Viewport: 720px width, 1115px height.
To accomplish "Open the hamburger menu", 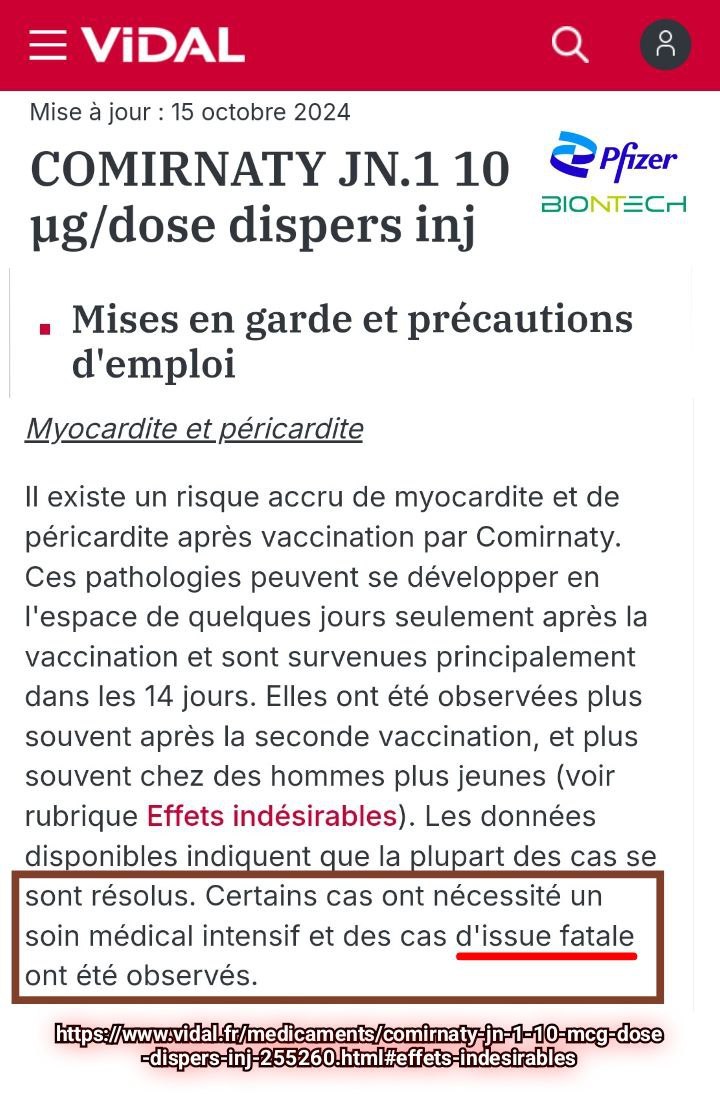I will (47, 45).
